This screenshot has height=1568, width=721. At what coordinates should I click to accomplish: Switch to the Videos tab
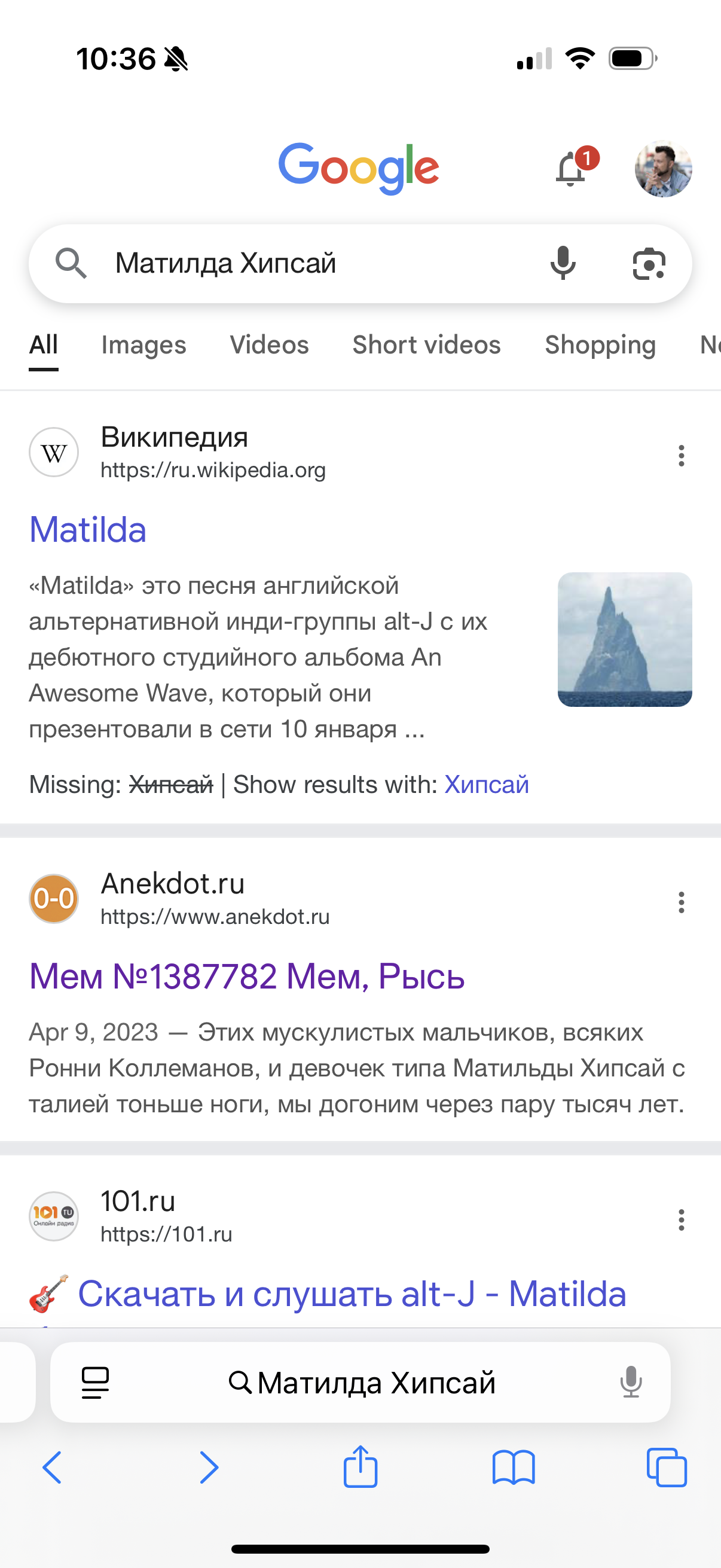click(x=269, y=345)
